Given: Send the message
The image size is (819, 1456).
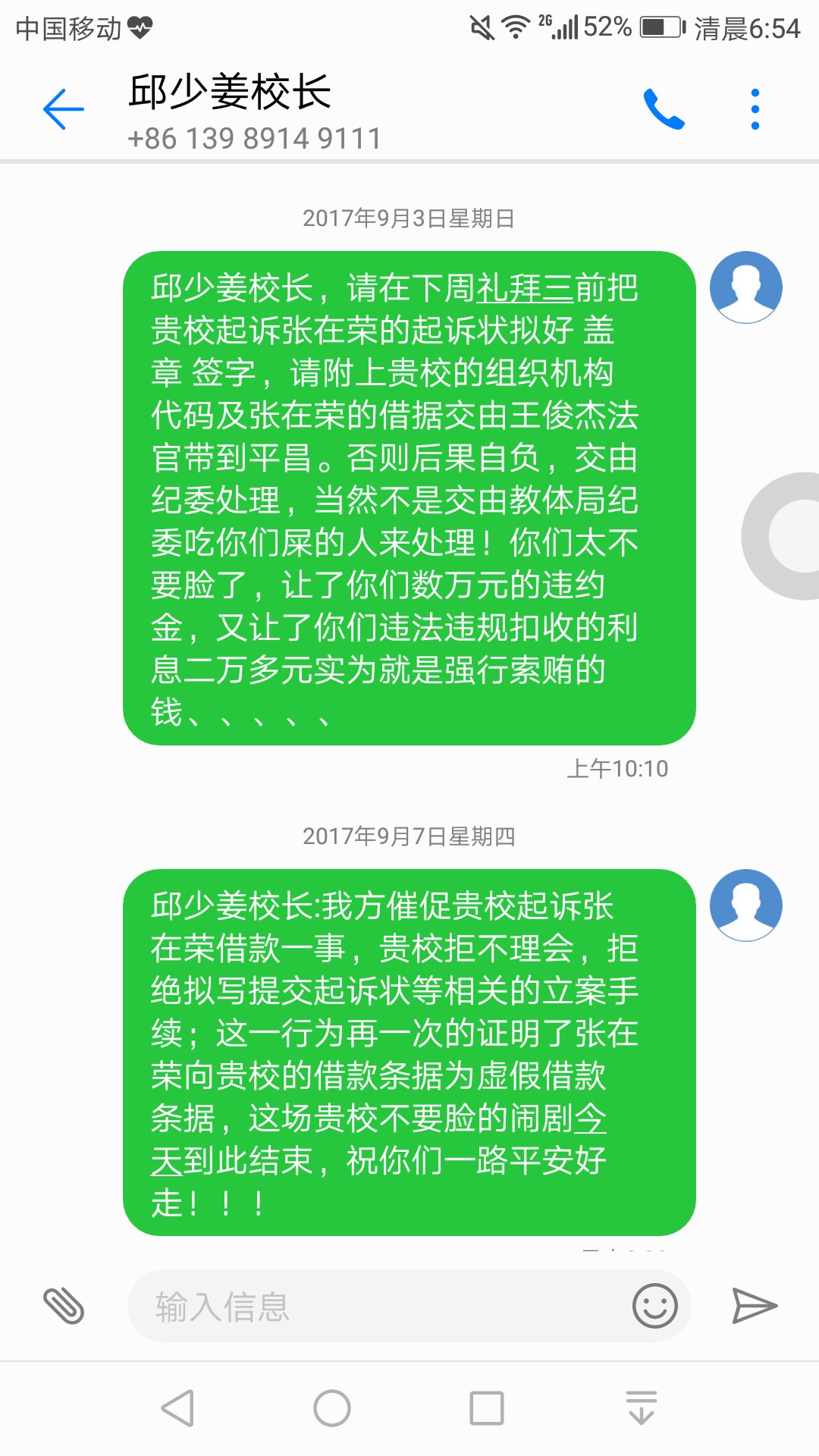Looking at the screenshot, I should point(755,1306).
